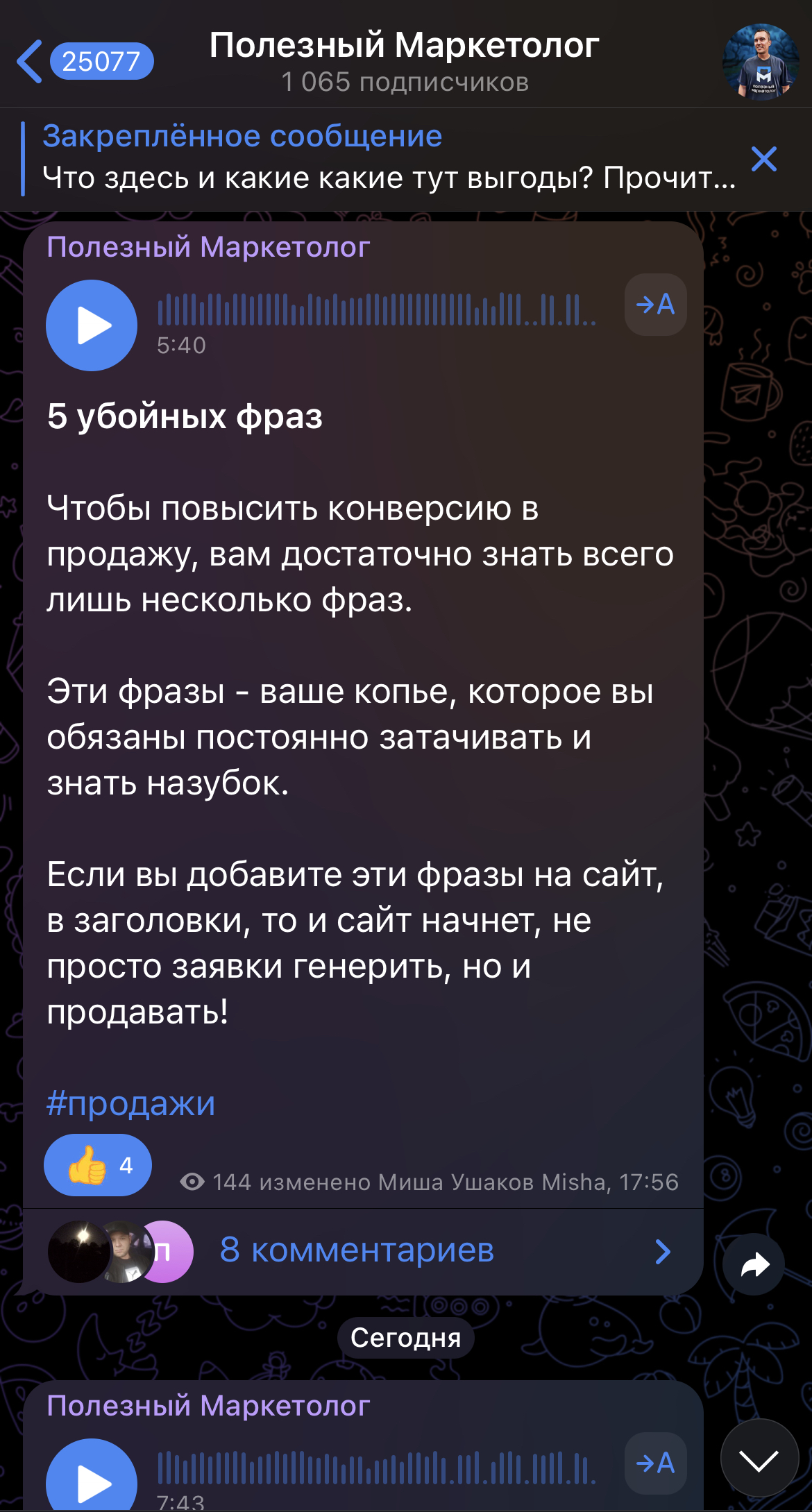Open the channel info from its title
Viewport: 812px width, 1512px height.
(x=405, y=60)
